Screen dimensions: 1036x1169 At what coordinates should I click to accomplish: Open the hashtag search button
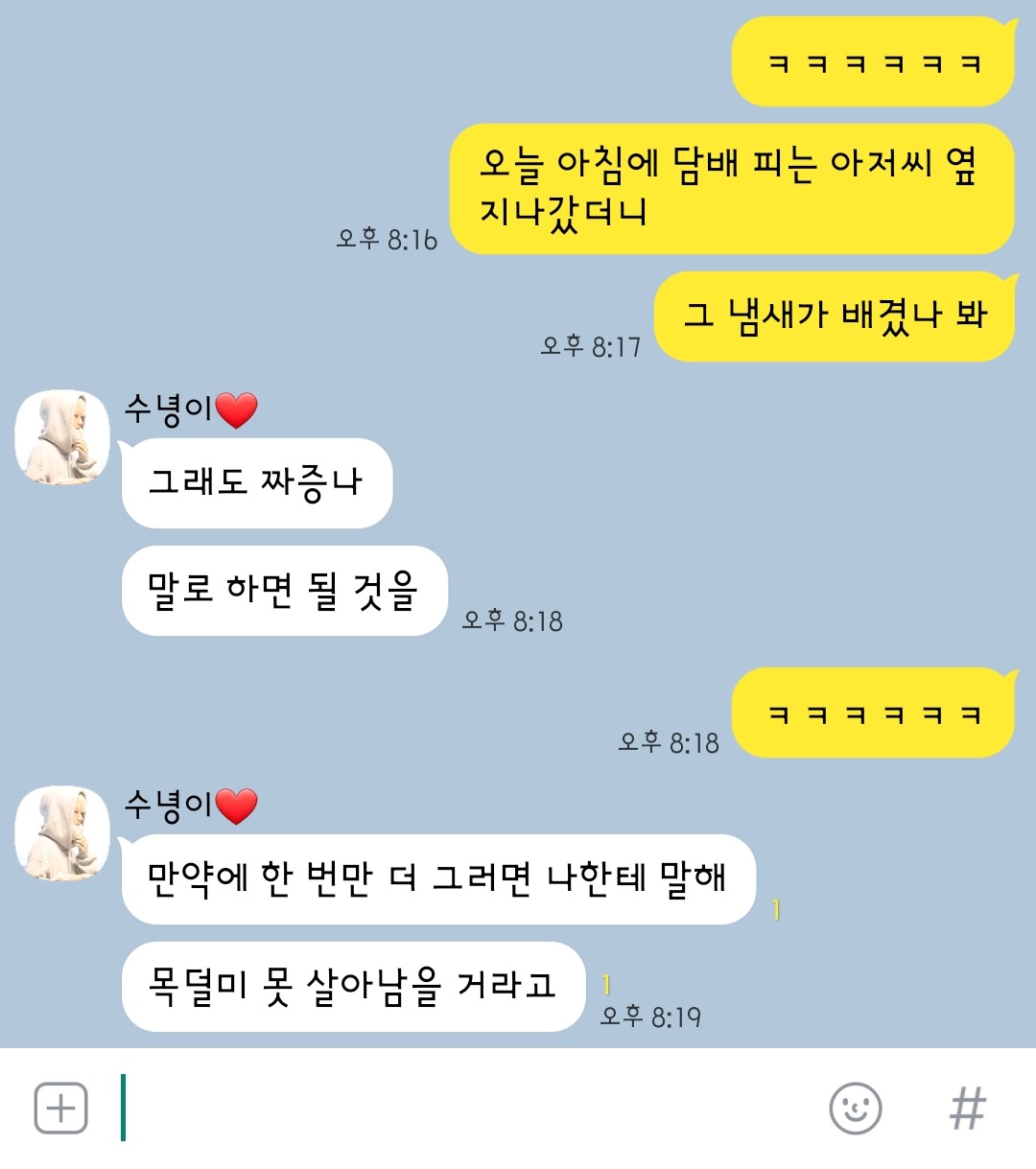point(967,1109)
